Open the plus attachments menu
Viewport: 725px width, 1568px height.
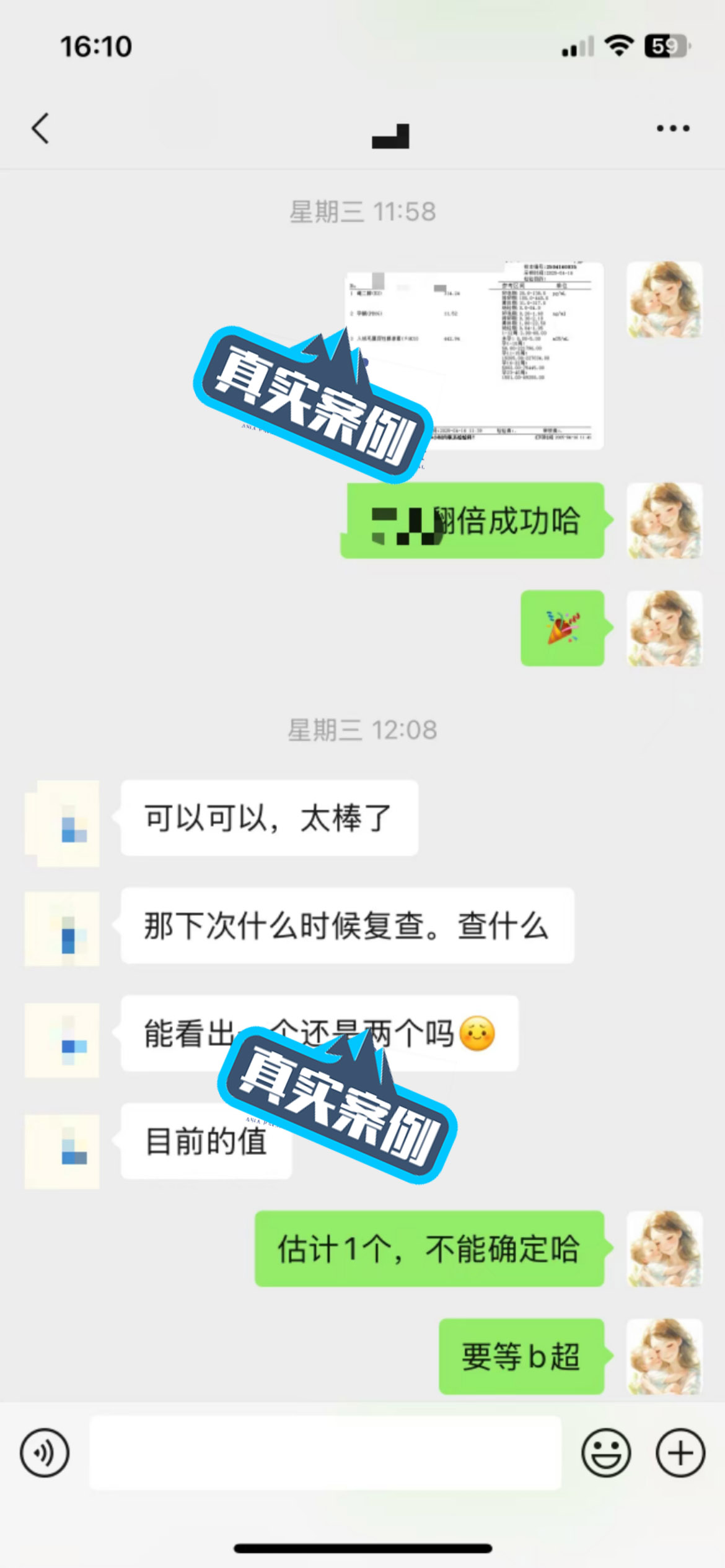point(680,1453)
